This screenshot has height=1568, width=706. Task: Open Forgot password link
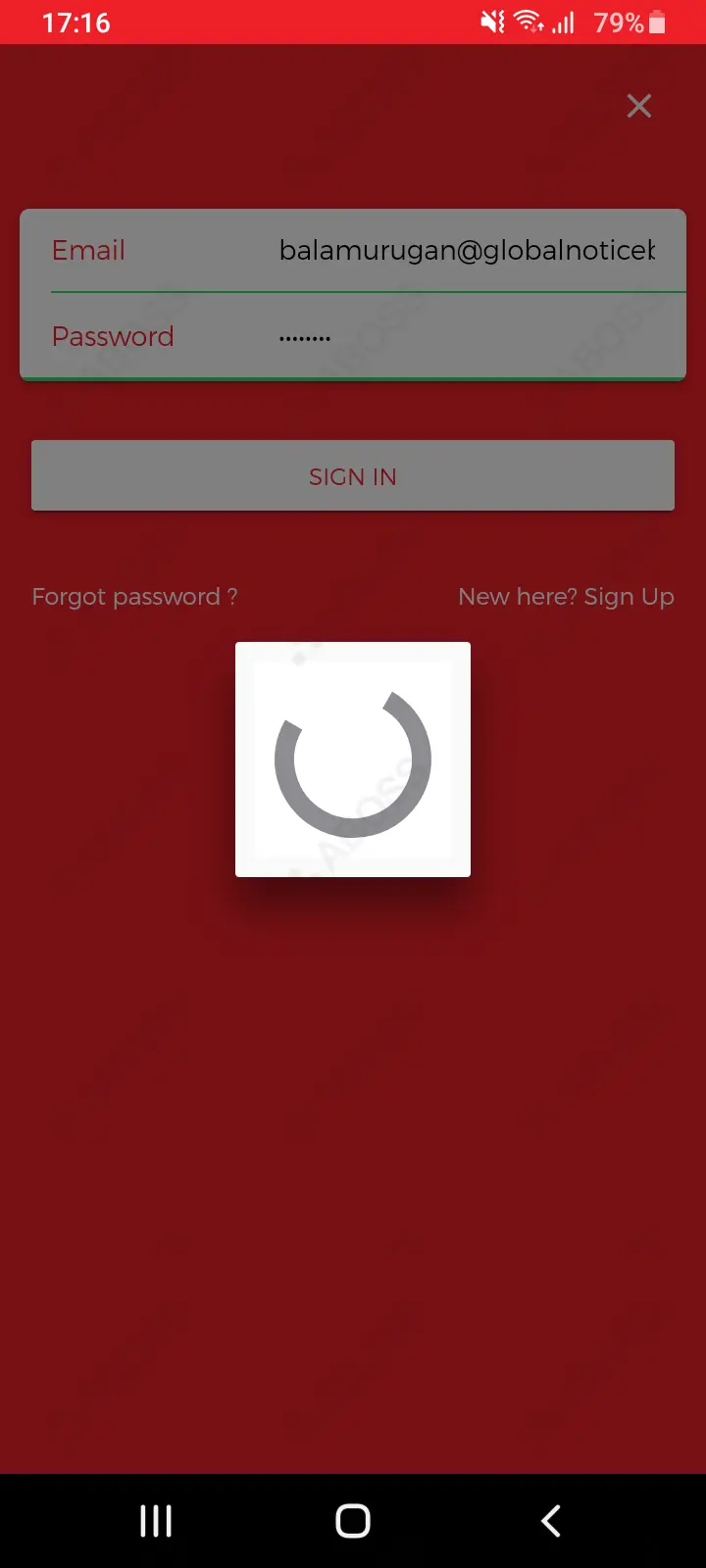[134, 597]
